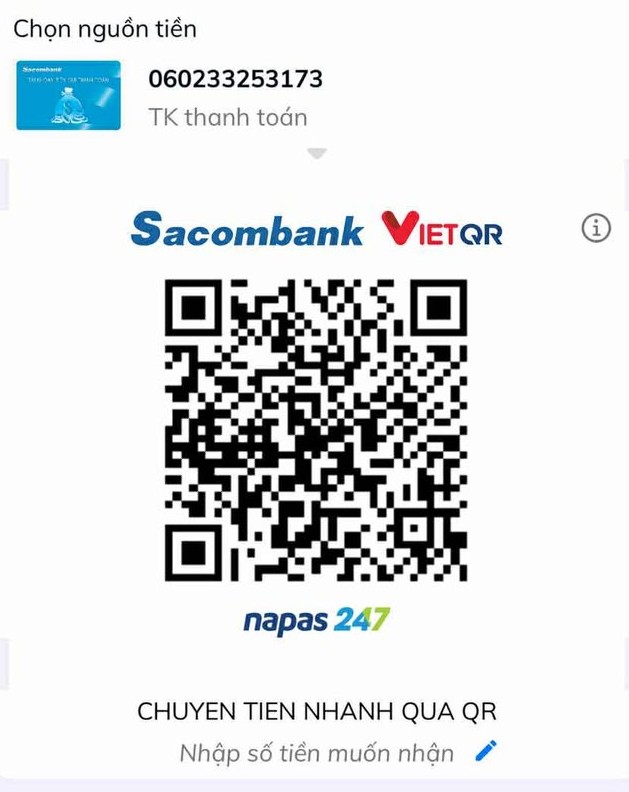Expand the money source dropdown arrow
The image size is (629, 792).
[317, 154]
